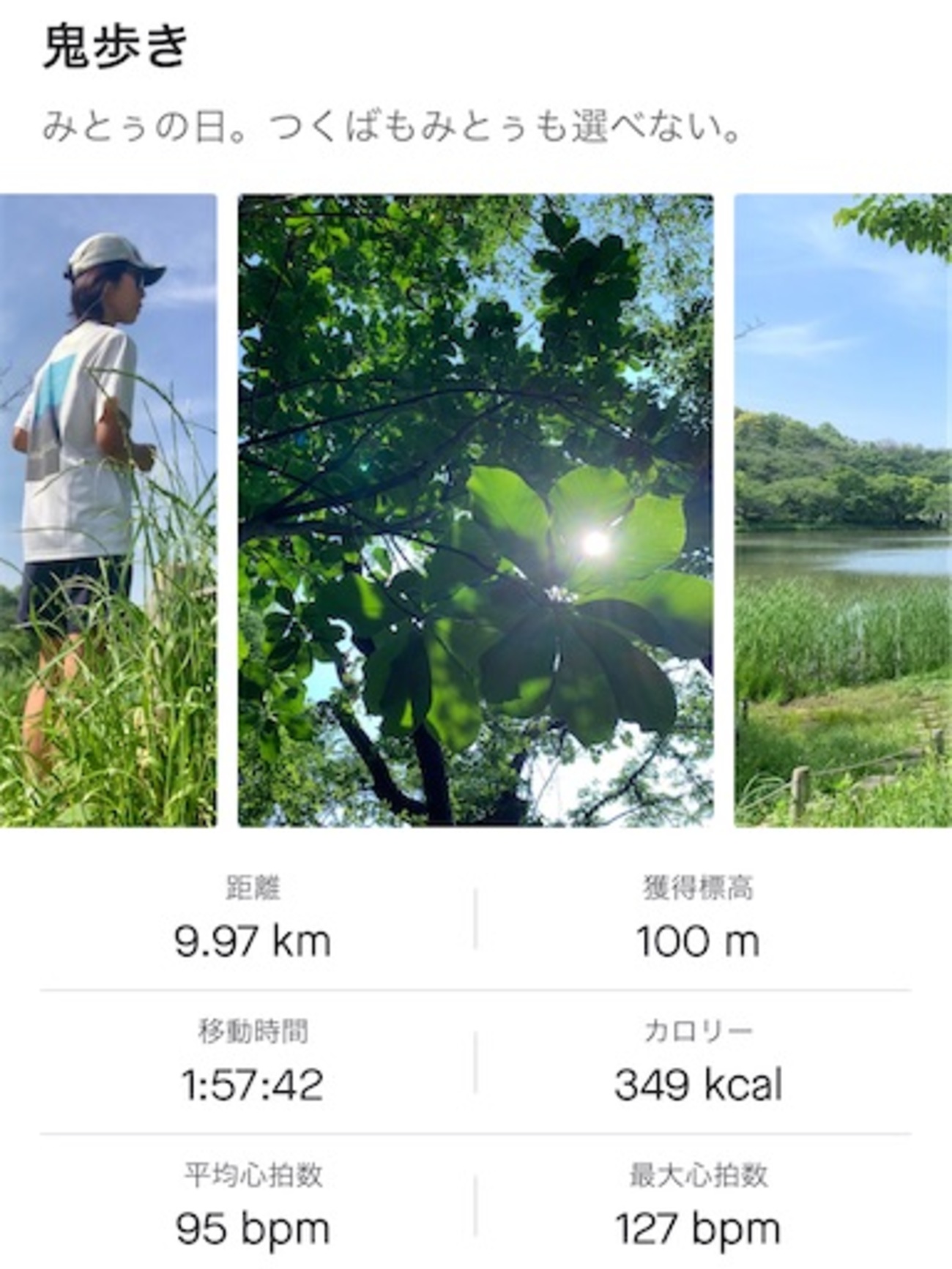This screenshot has width=952, height=1269.
Task: Open the lake and reeds photo
Action: point(843,510)
